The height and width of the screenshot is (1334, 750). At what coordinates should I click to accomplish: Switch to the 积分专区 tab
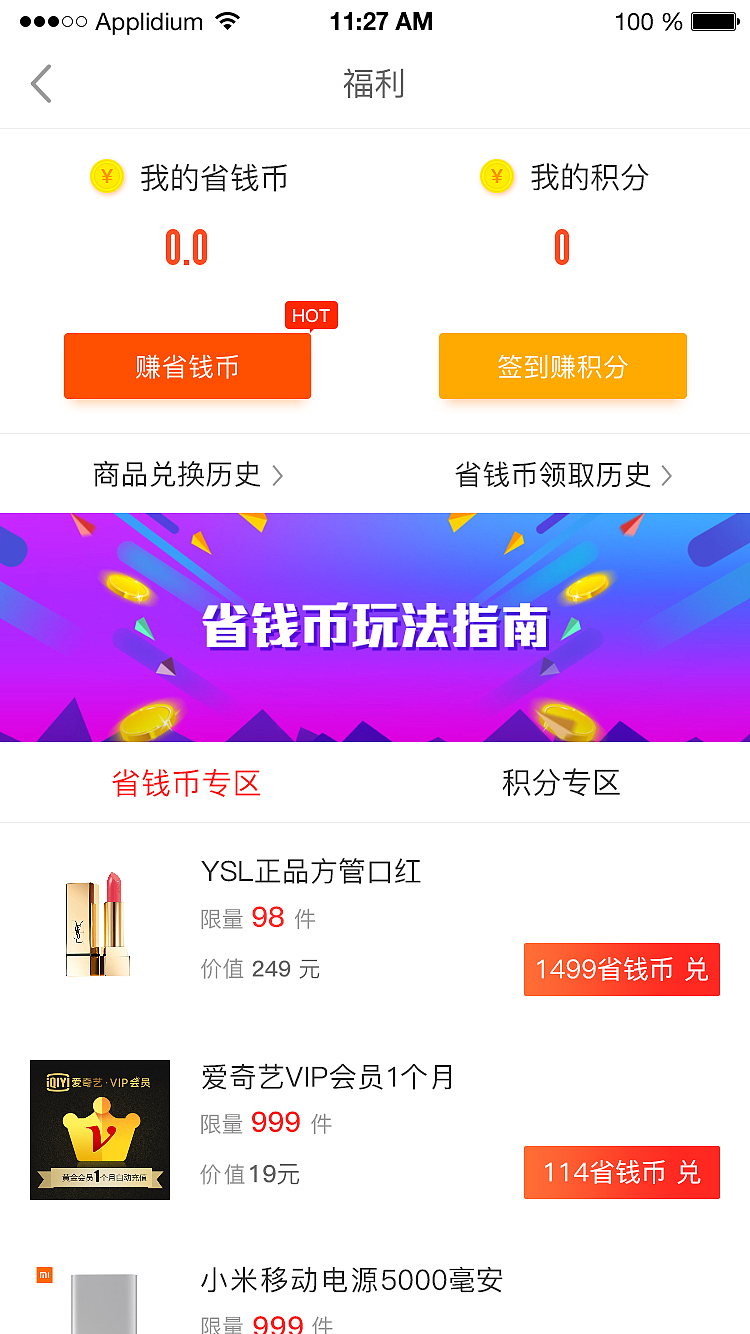[x=561, y=783]
